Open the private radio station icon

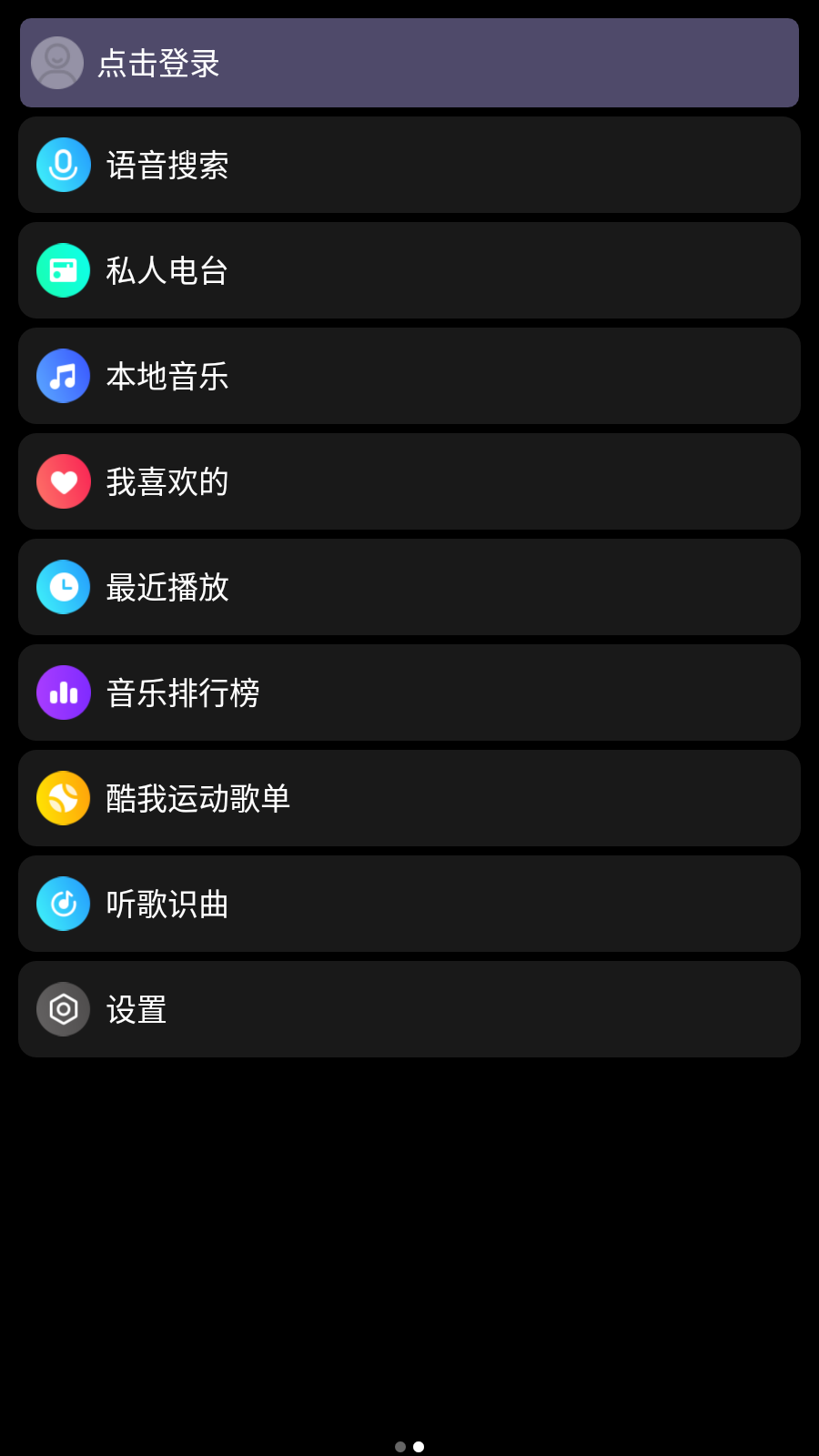coord(63,270)
